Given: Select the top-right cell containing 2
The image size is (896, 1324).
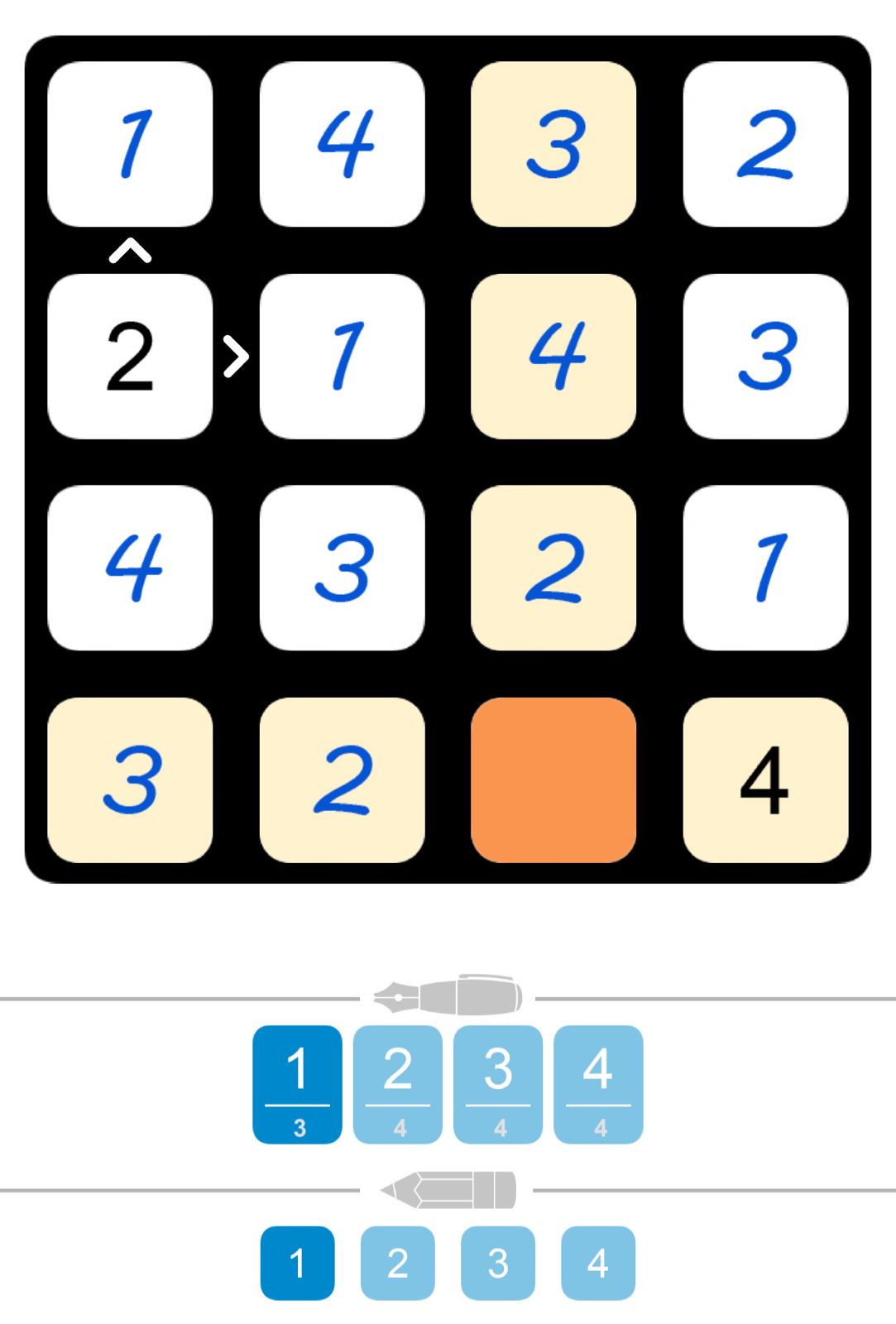Looking at the screenshot, I should pos(765,144).
